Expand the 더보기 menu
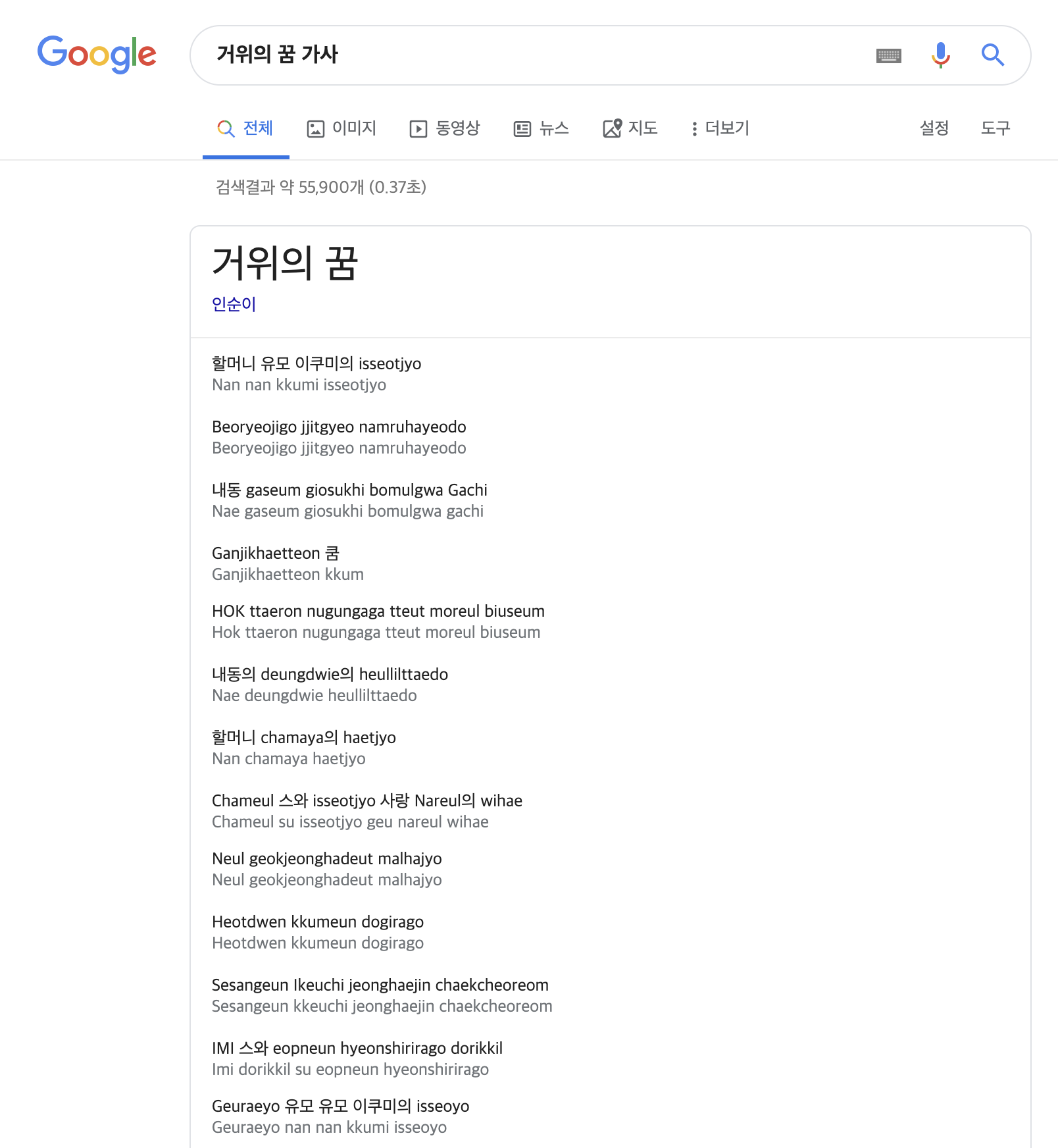 [720, 128]
